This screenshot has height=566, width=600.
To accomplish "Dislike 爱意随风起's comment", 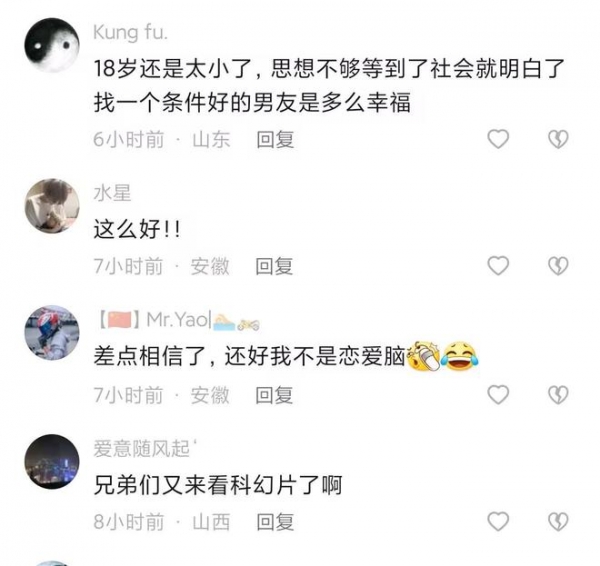I will (558, 521).
